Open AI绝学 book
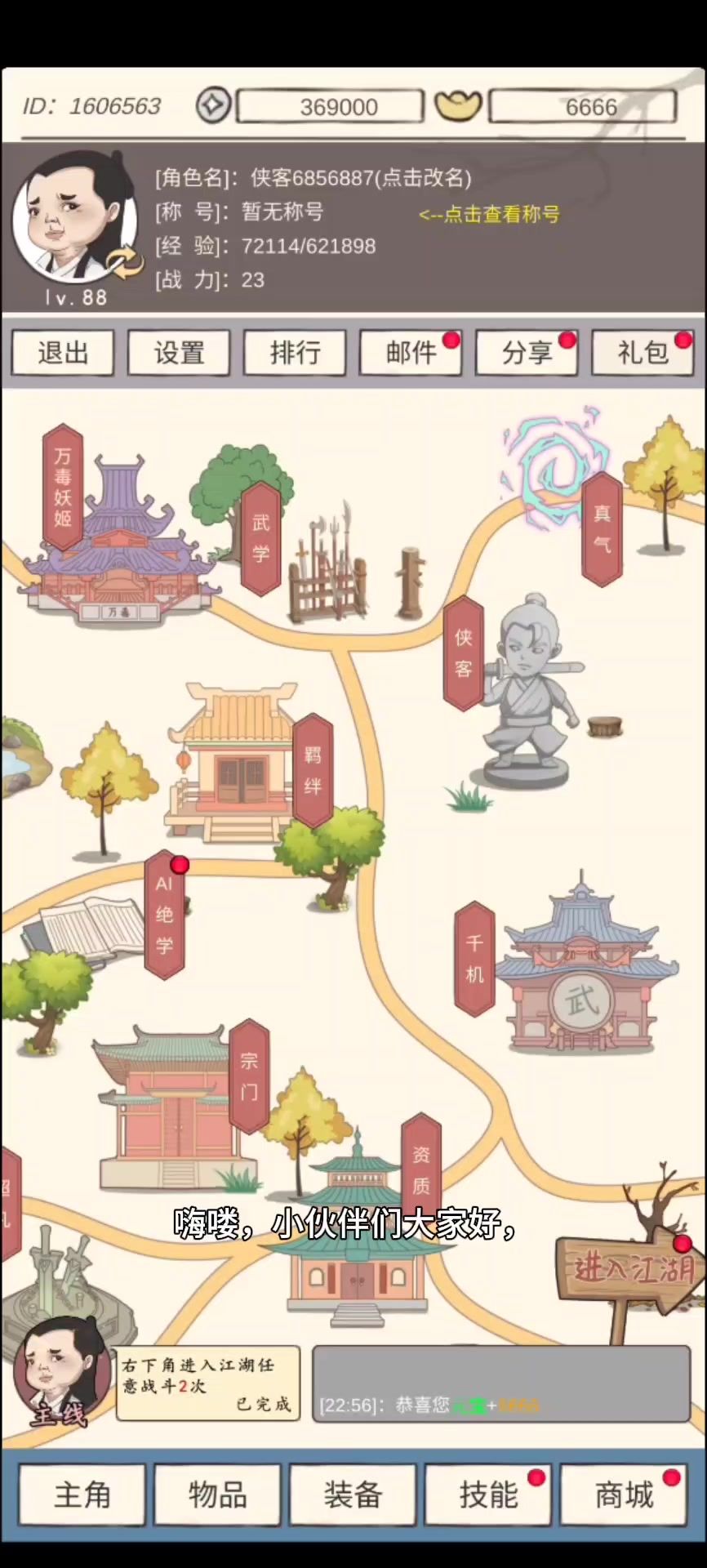Screen dimensions: 707x1568 pos(164,915)
